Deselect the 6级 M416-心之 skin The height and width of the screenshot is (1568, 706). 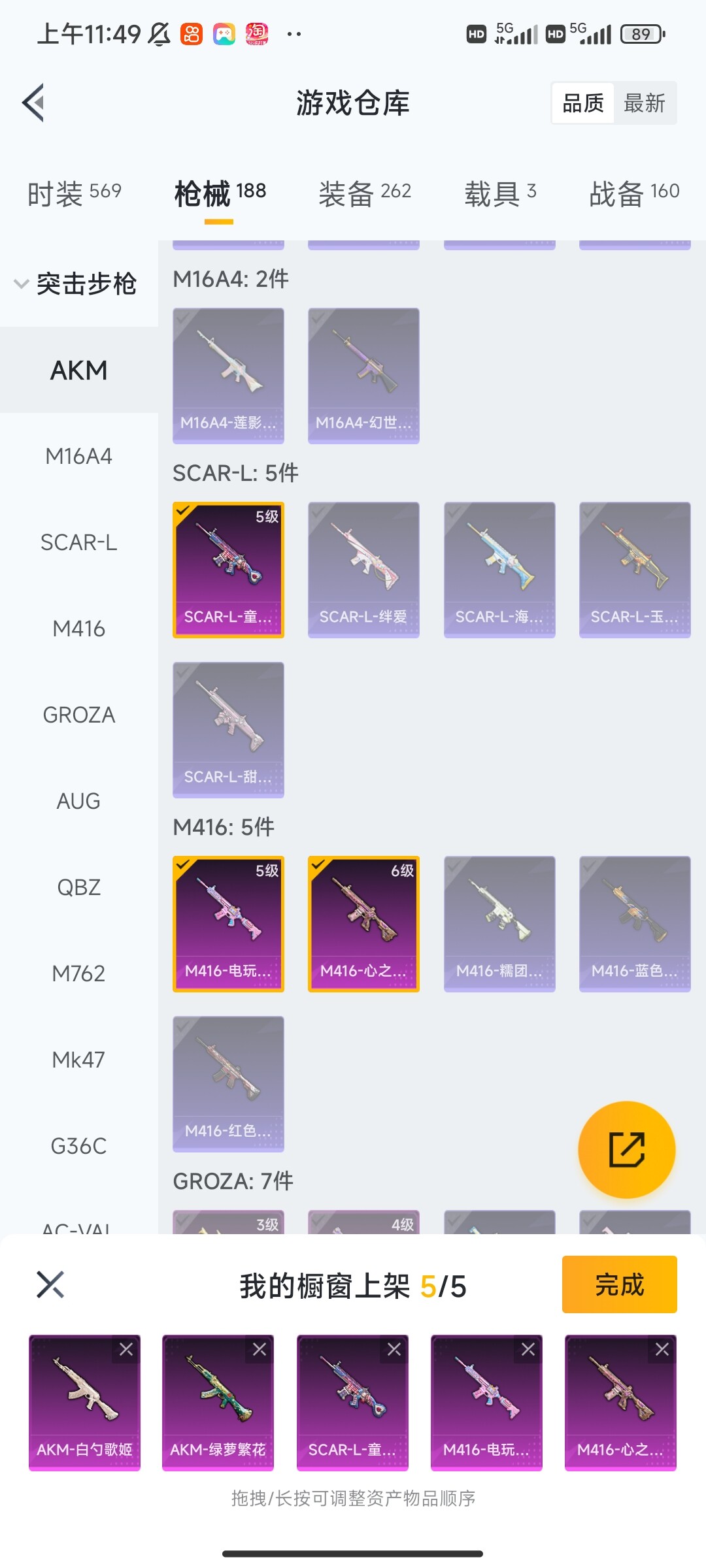[x=363, y=924]
